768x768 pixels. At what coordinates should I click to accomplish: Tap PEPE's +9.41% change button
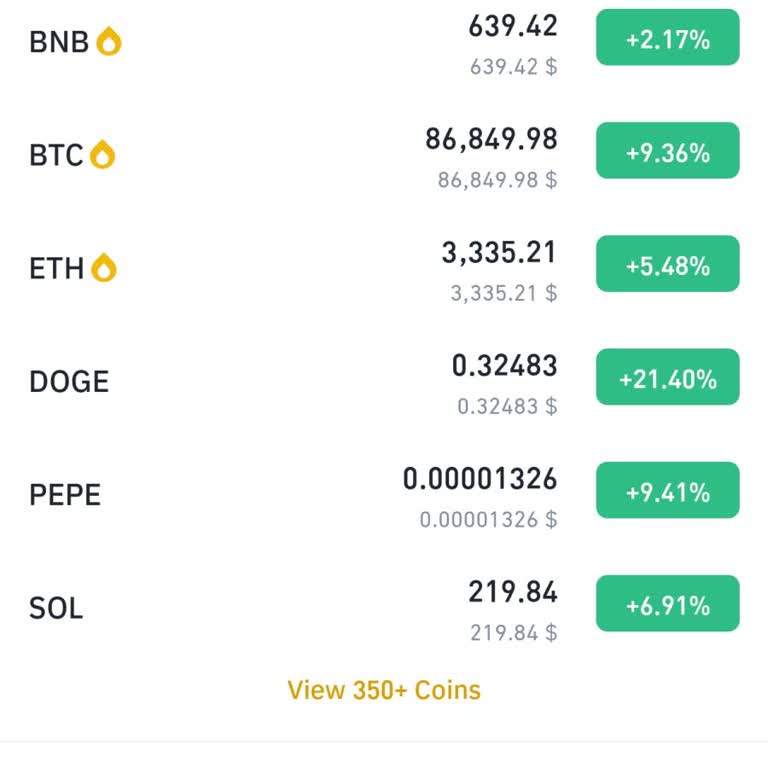(667, 492)
